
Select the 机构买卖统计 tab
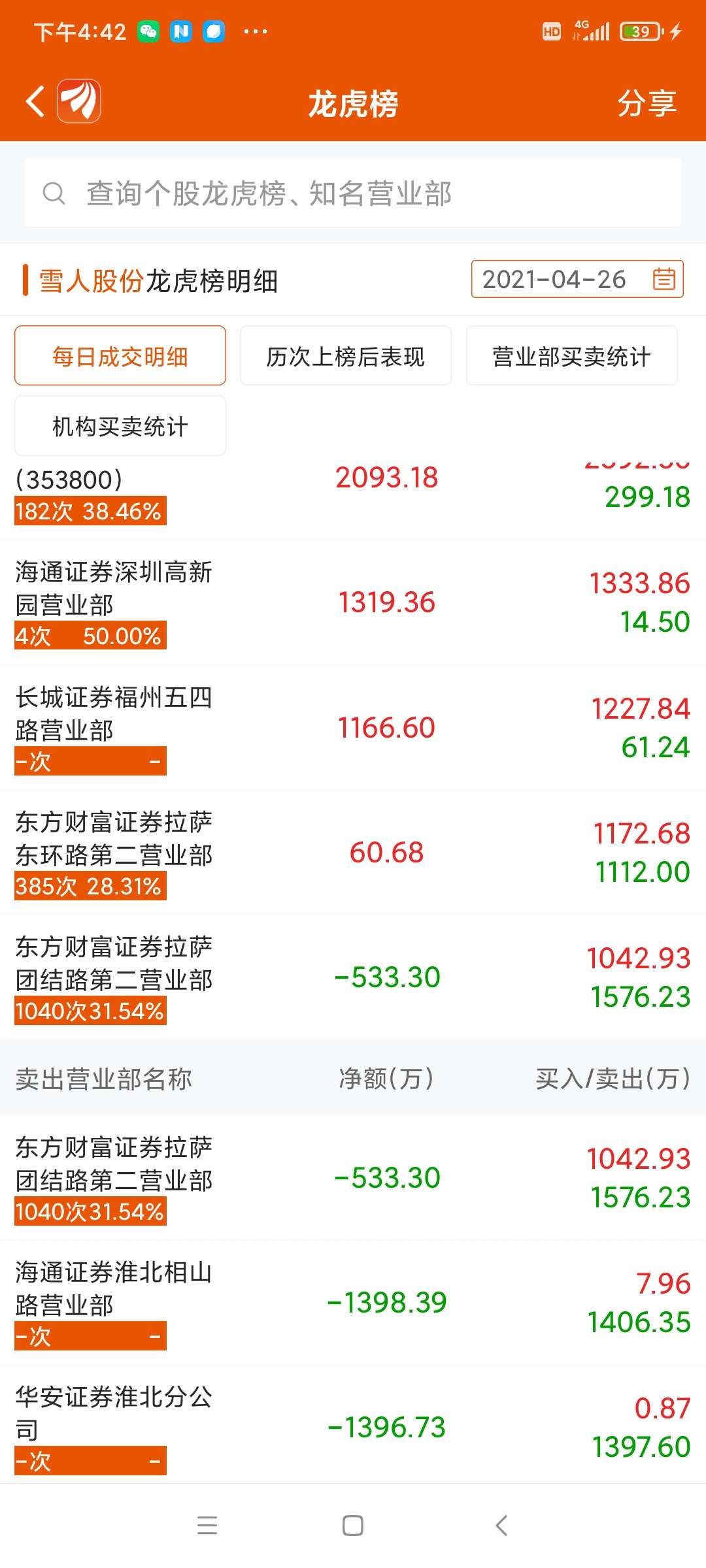point(120,425)
